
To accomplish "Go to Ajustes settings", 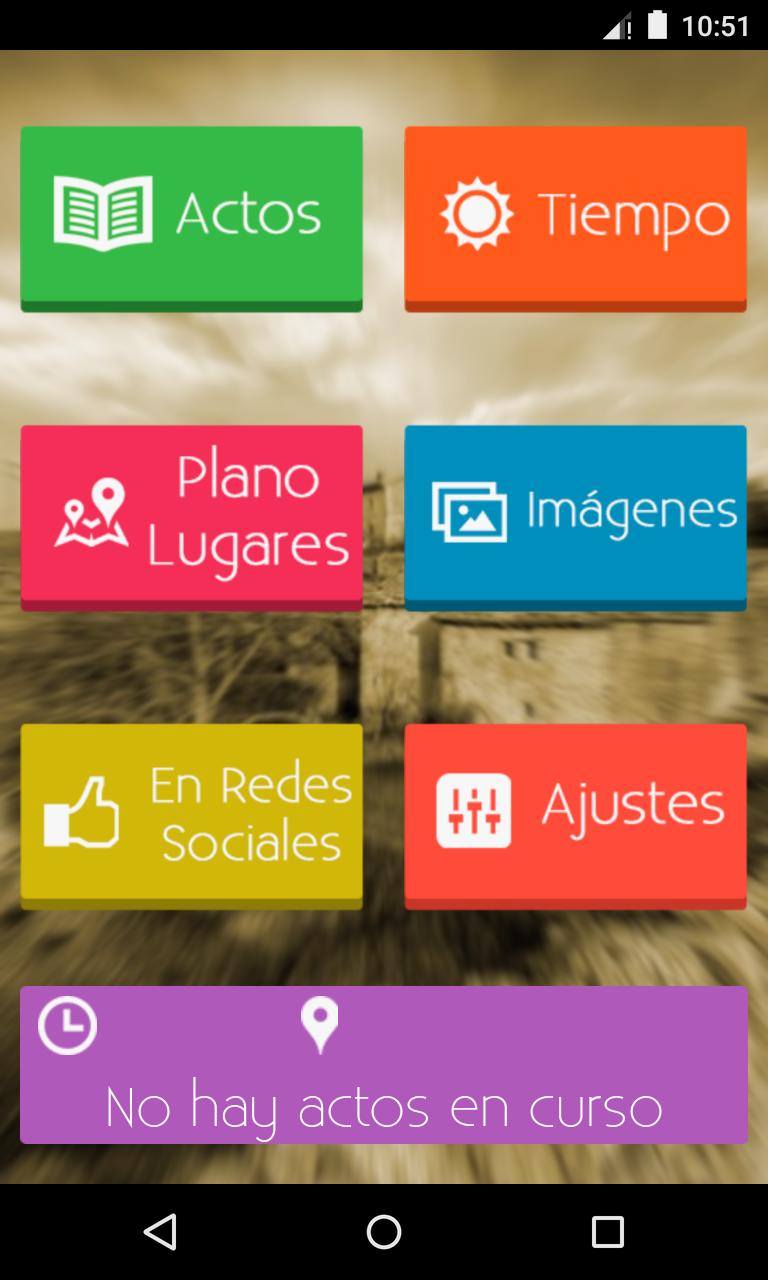I will pos(575,814).
